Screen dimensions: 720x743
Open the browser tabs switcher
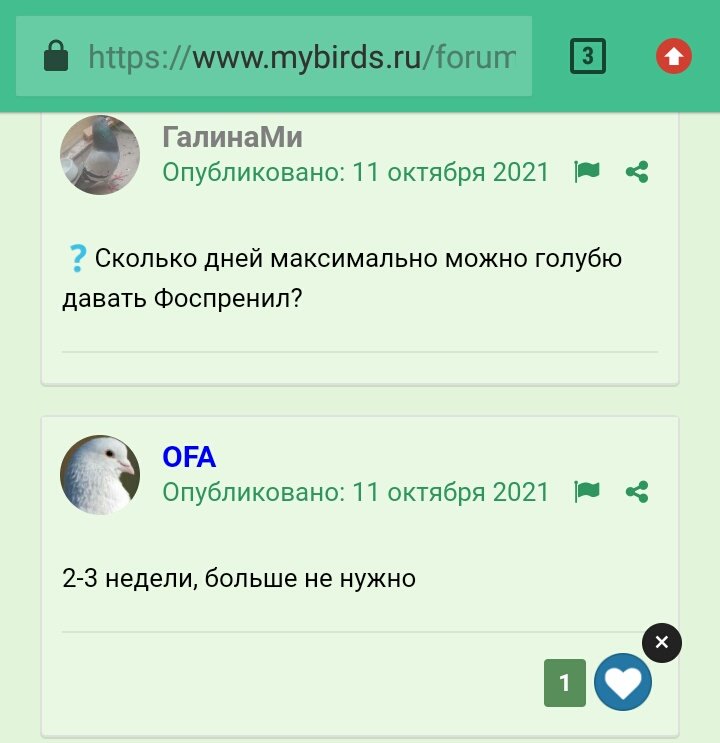tap(588, 57)
